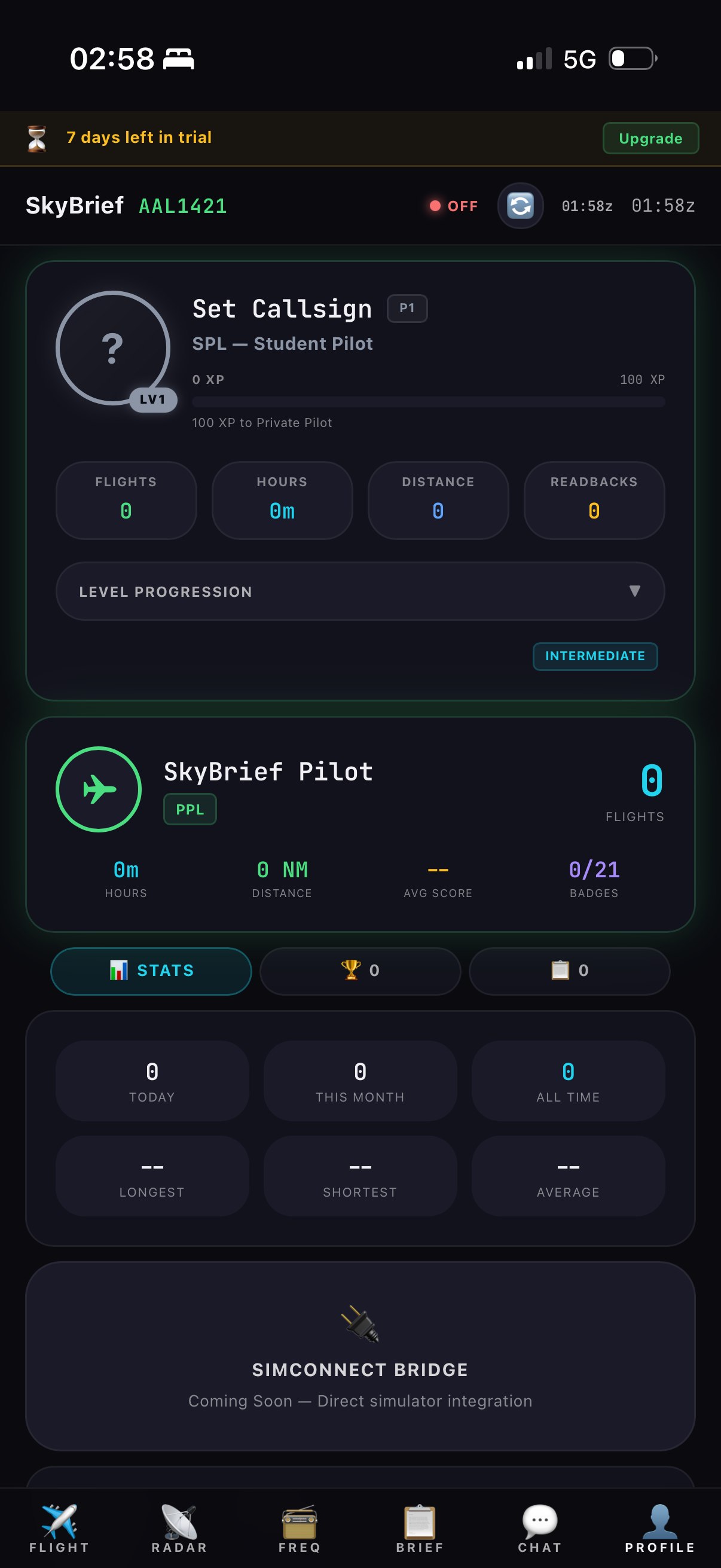Switch to the clipboard logbook tab

tap(569, 970)
